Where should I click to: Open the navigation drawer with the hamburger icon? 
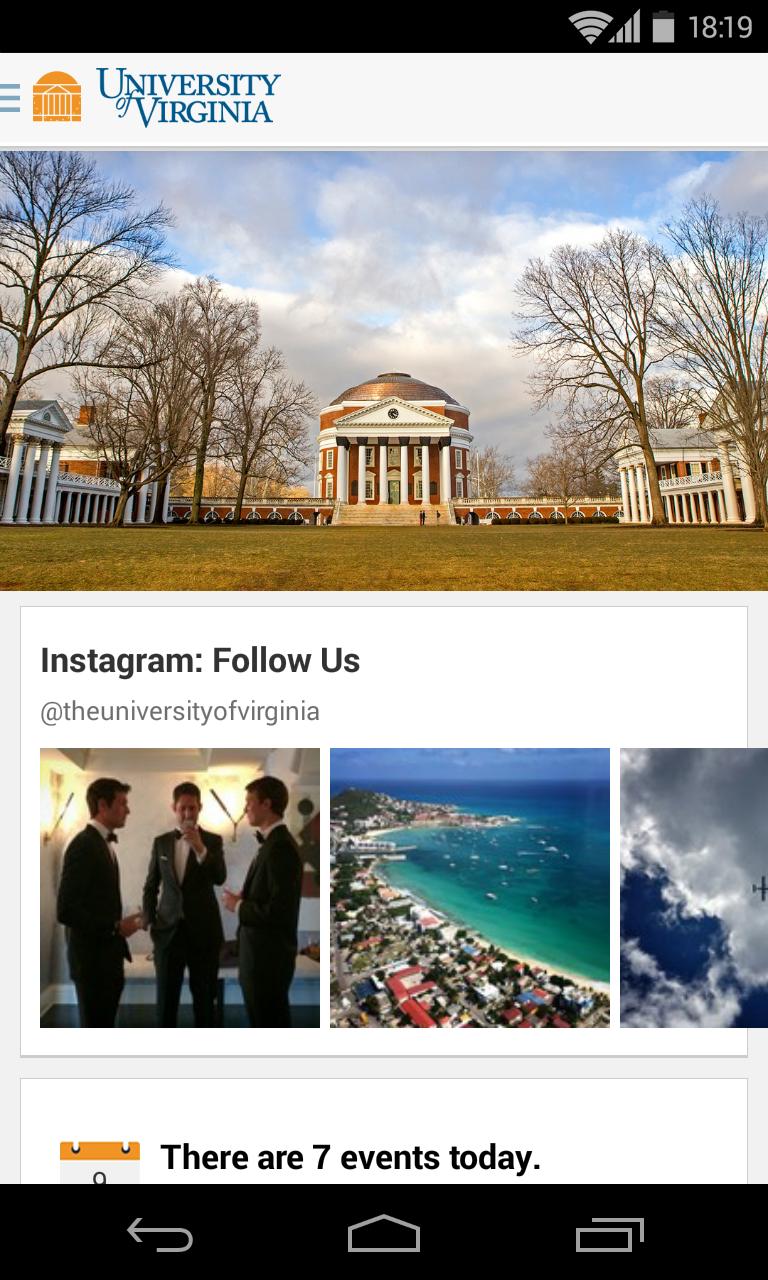click(x=10, y=96)
